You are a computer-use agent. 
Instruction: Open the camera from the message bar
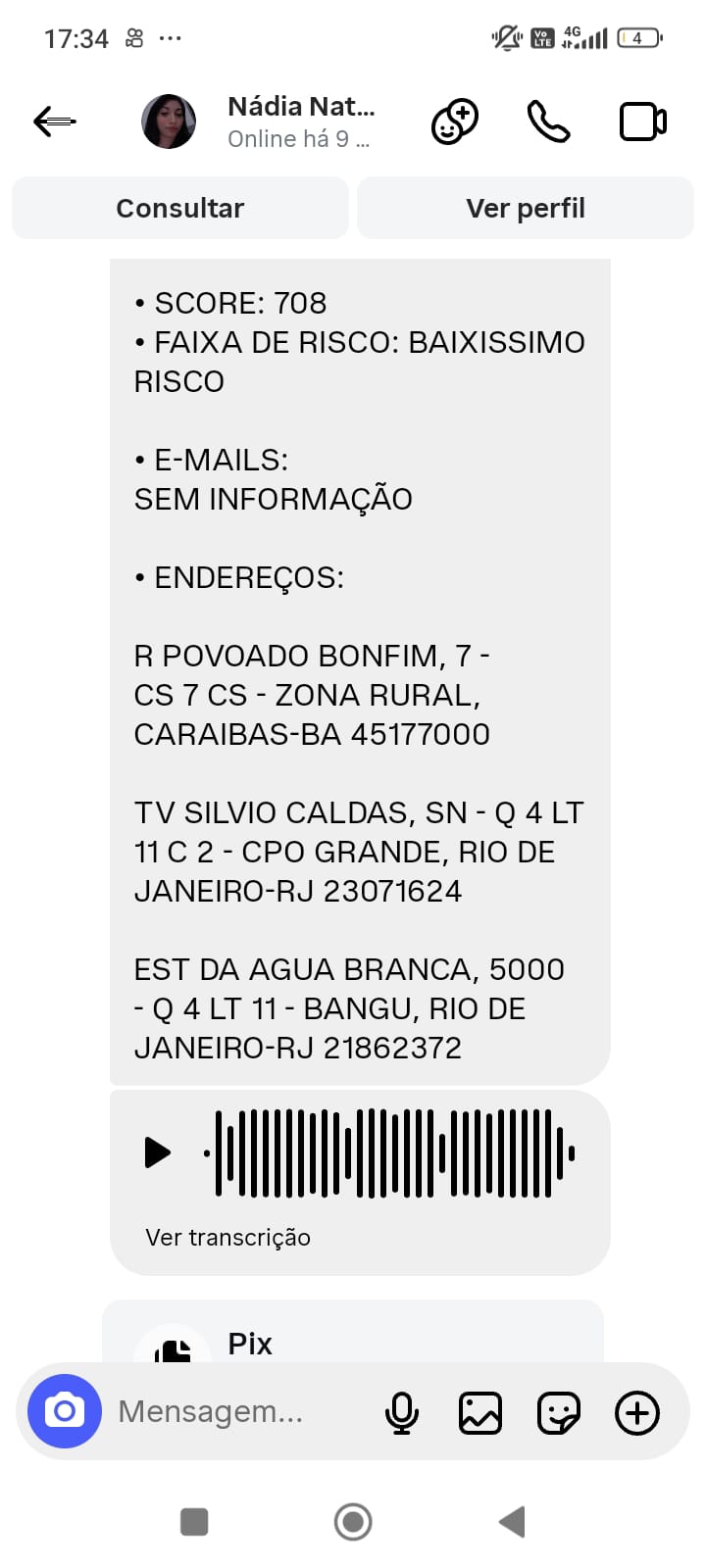pyautogui.click(x=65, y=1411)
